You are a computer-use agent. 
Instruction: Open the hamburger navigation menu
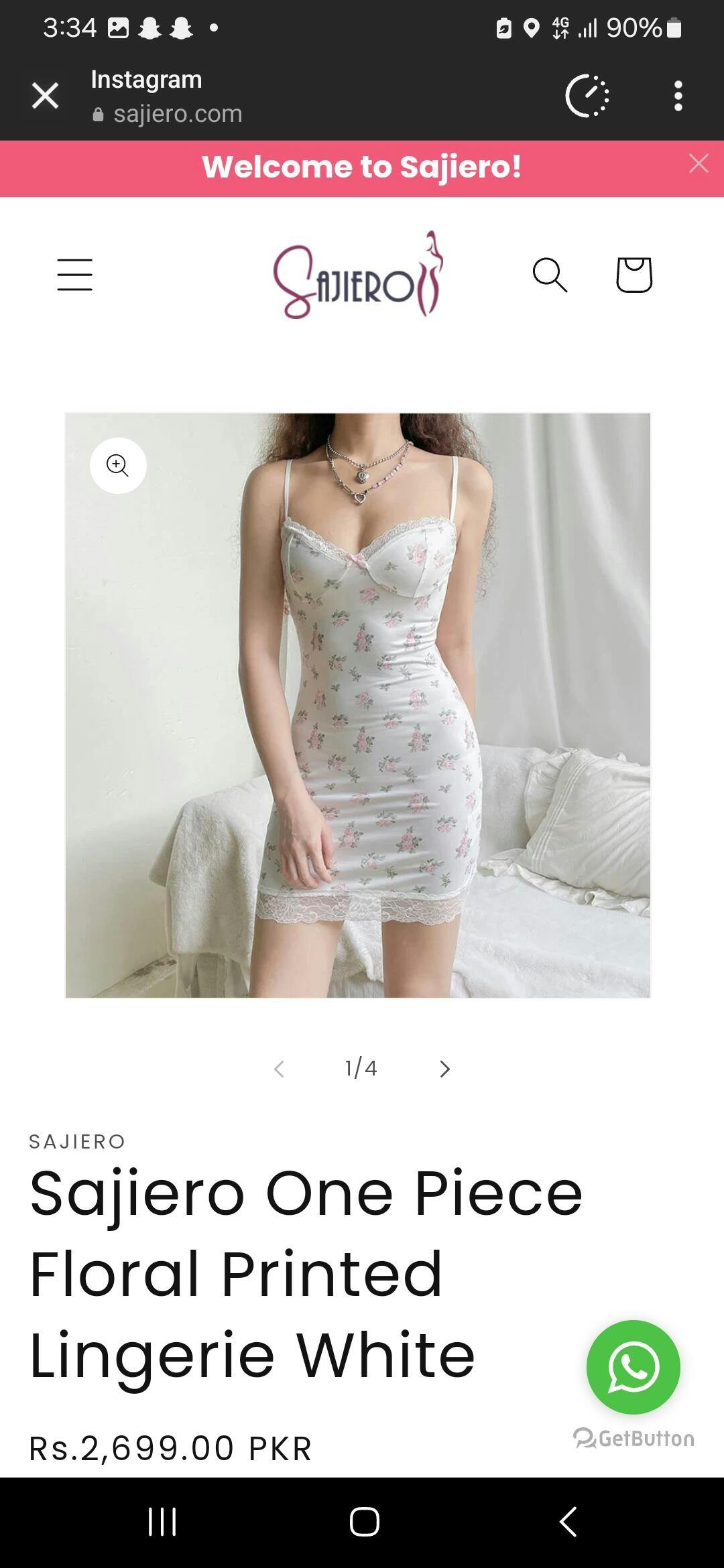[74, 275]
